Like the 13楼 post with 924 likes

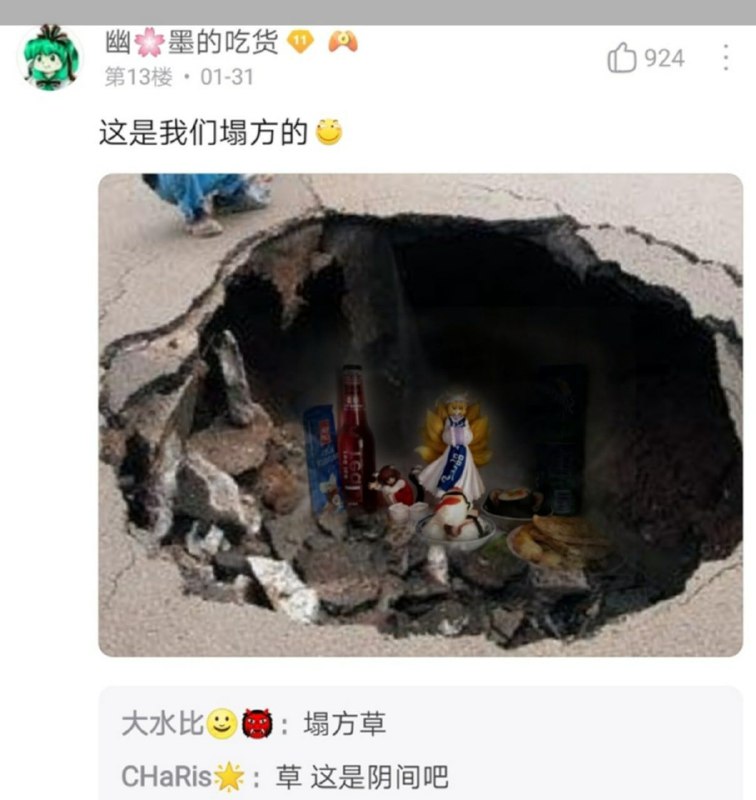(x=622, y=59)
